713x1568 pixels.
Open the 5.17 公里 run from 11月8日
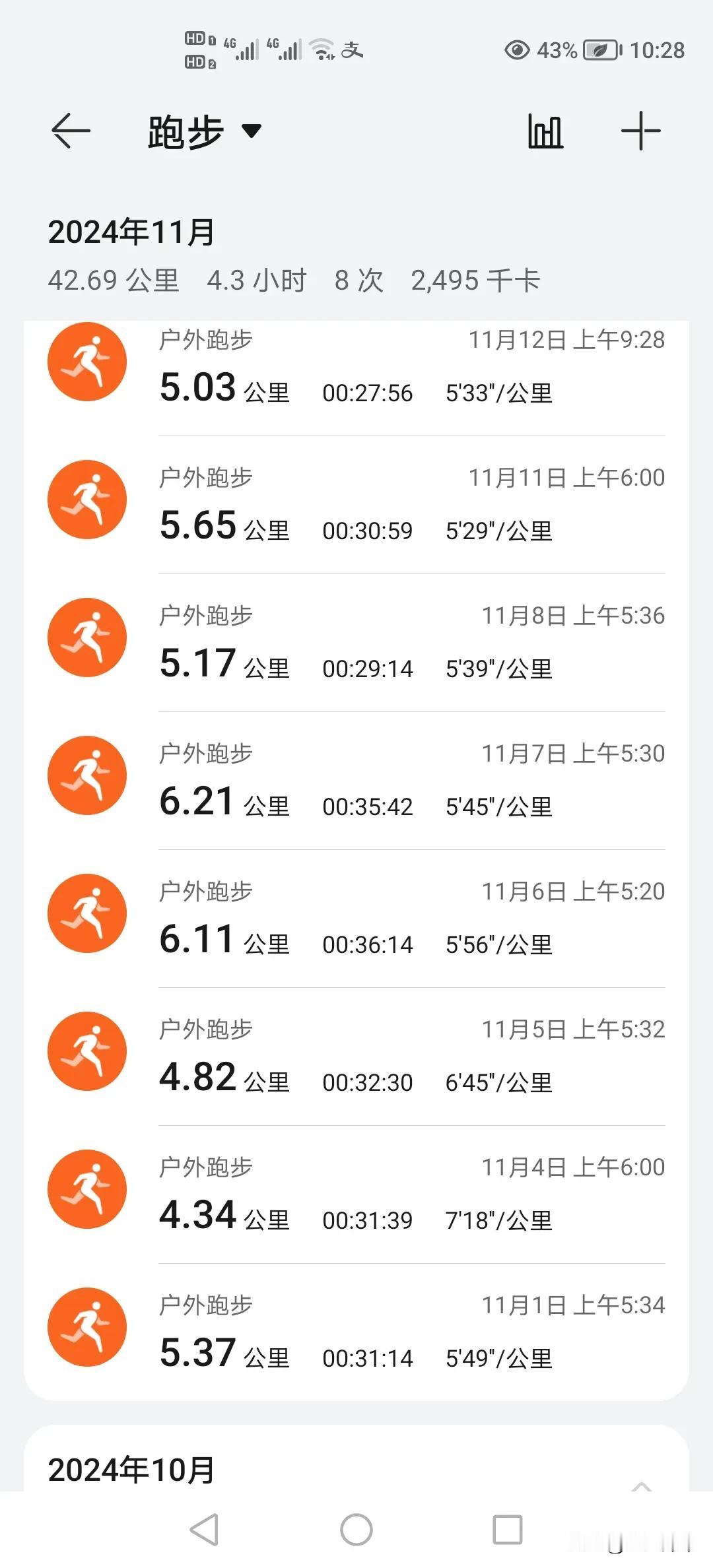(x=356, y=643)
